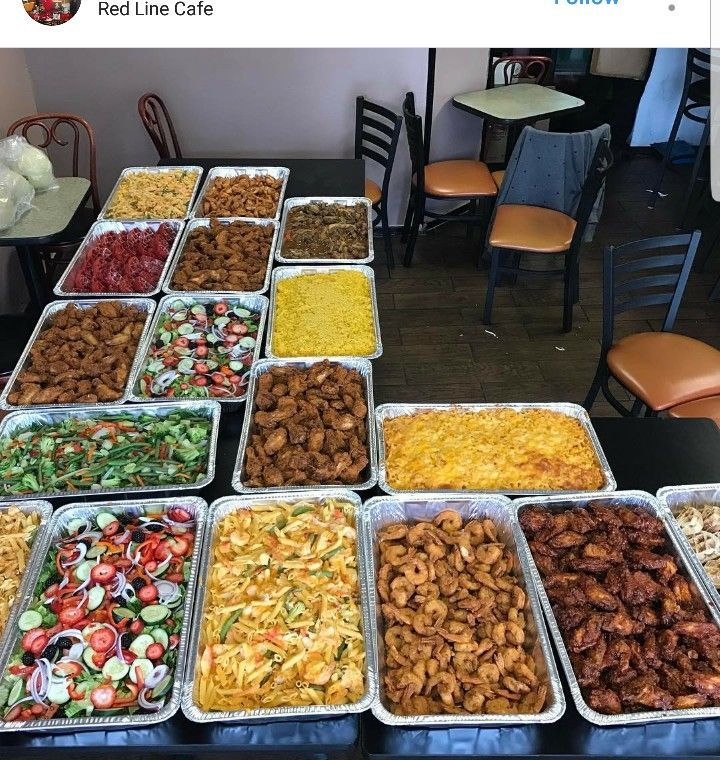720x760 pixels.
Task: Follow Red Line Cafe
Action: pyautogui.click(x=587, y=2)
